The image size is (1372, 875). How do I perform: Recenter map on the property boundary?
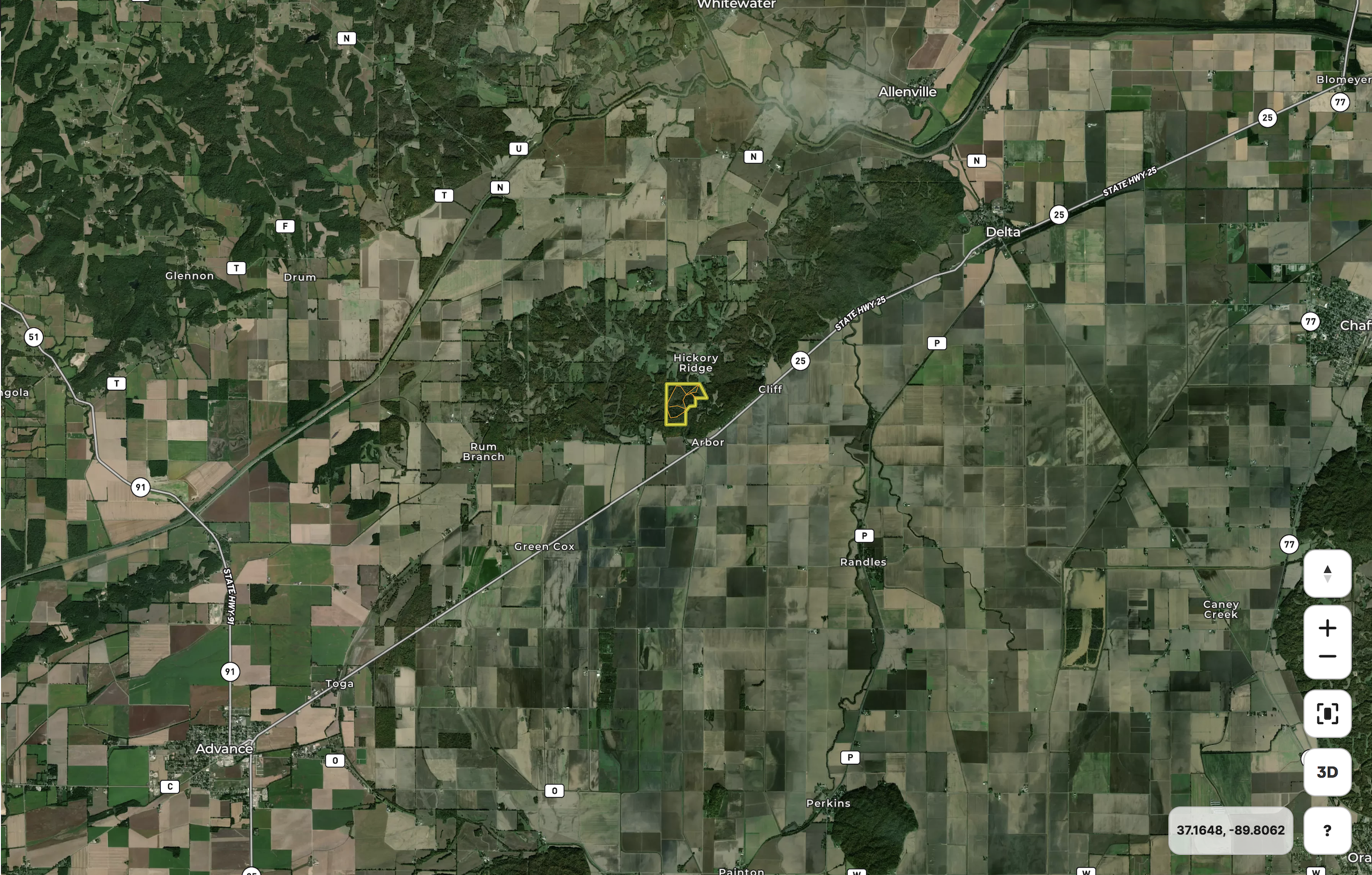1327,714
